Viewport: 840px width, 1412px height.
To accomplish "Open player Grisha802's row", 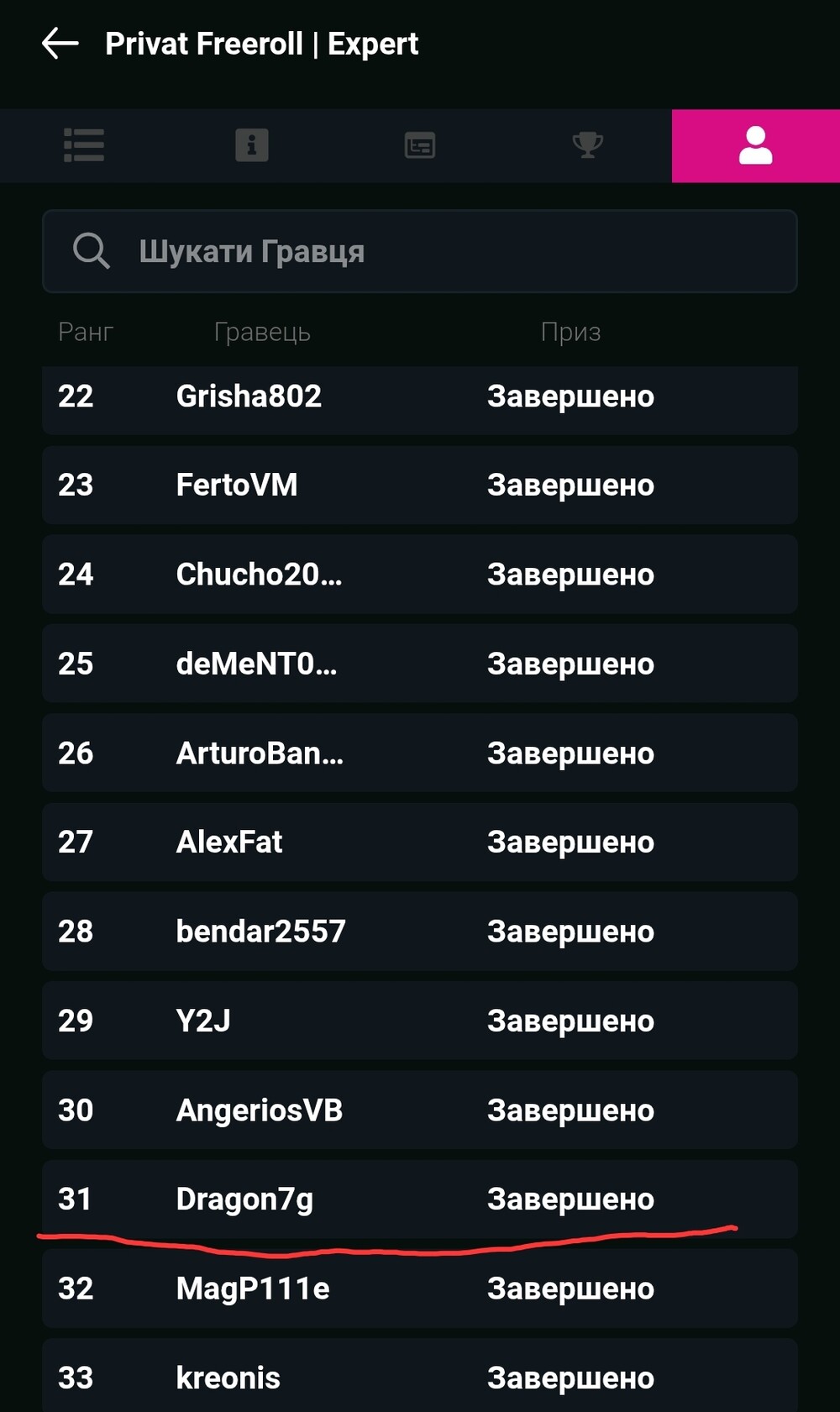I will [x=420, y=399].
